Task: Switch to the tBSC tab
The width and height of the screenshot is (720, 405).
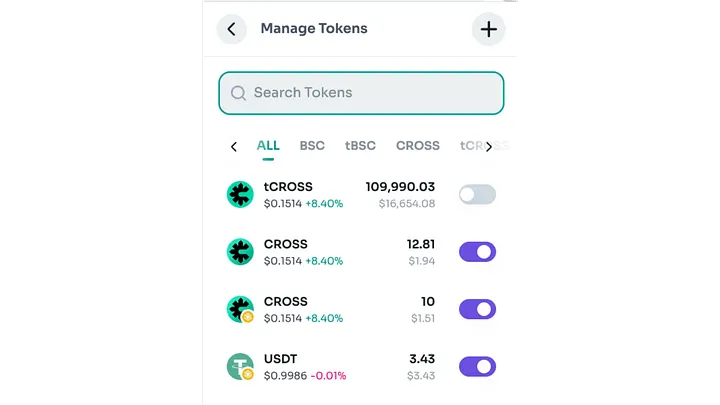Action: pyautogui.click(x=360, y=146)
